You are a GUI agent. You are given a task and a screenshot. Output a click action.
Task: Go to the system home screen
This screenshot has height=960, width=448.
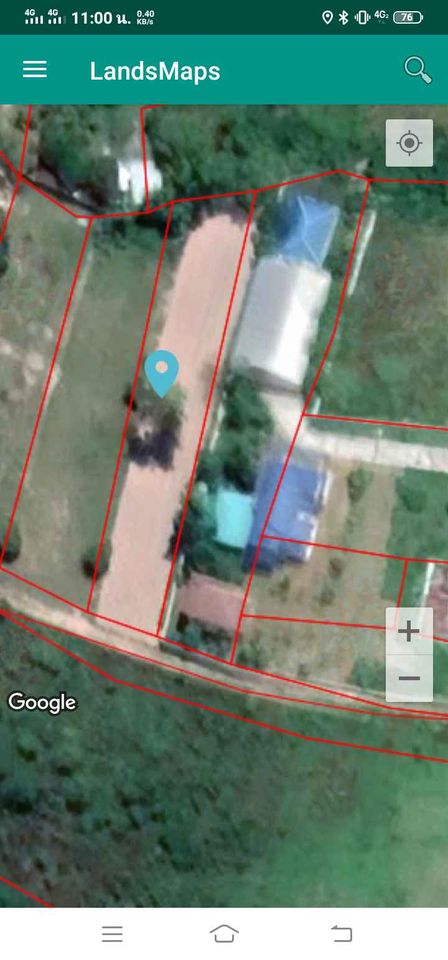coord(224,934)
